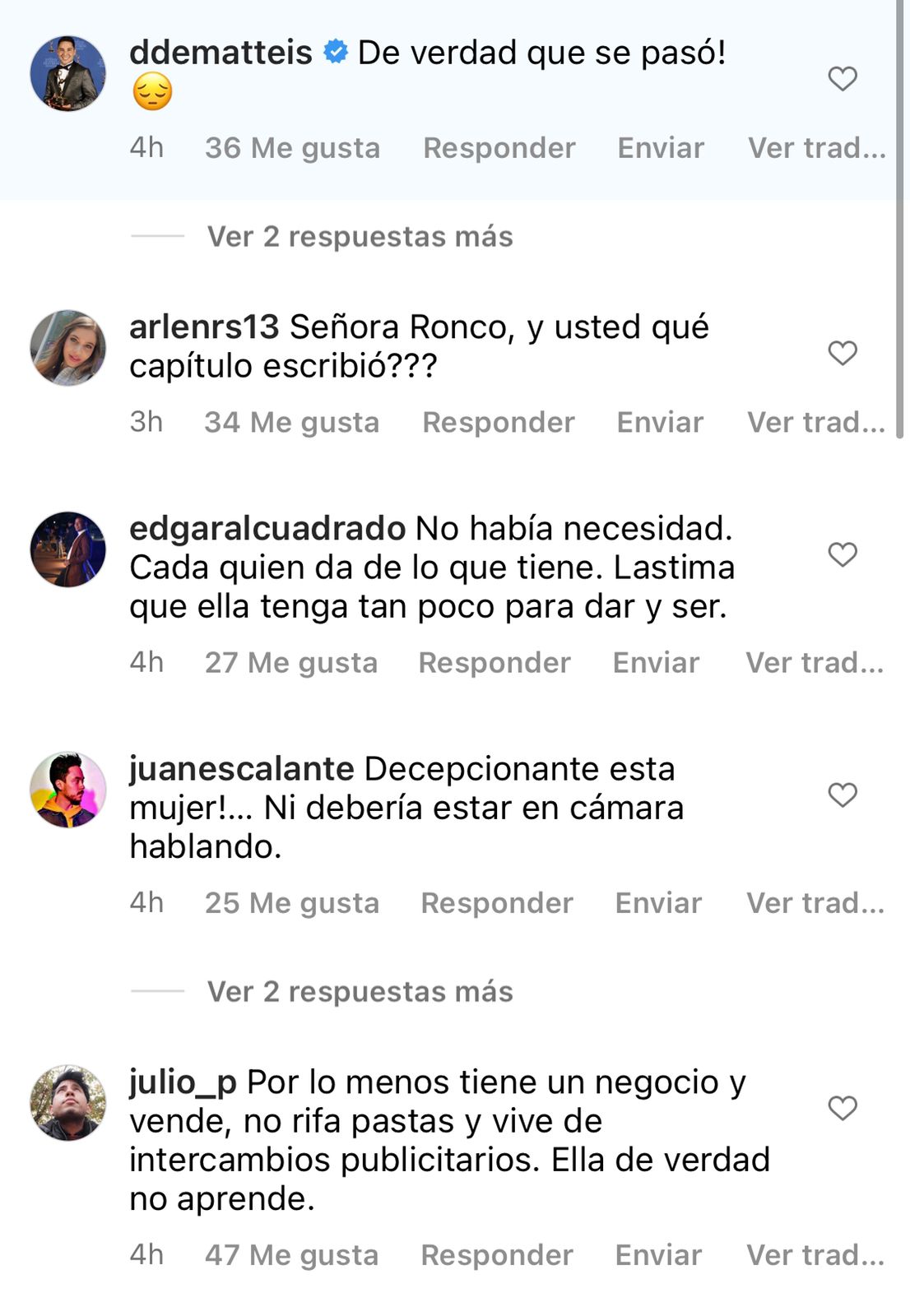
Task: Reply to edgaralcuadrado's comment
Action: pos(494,663)
